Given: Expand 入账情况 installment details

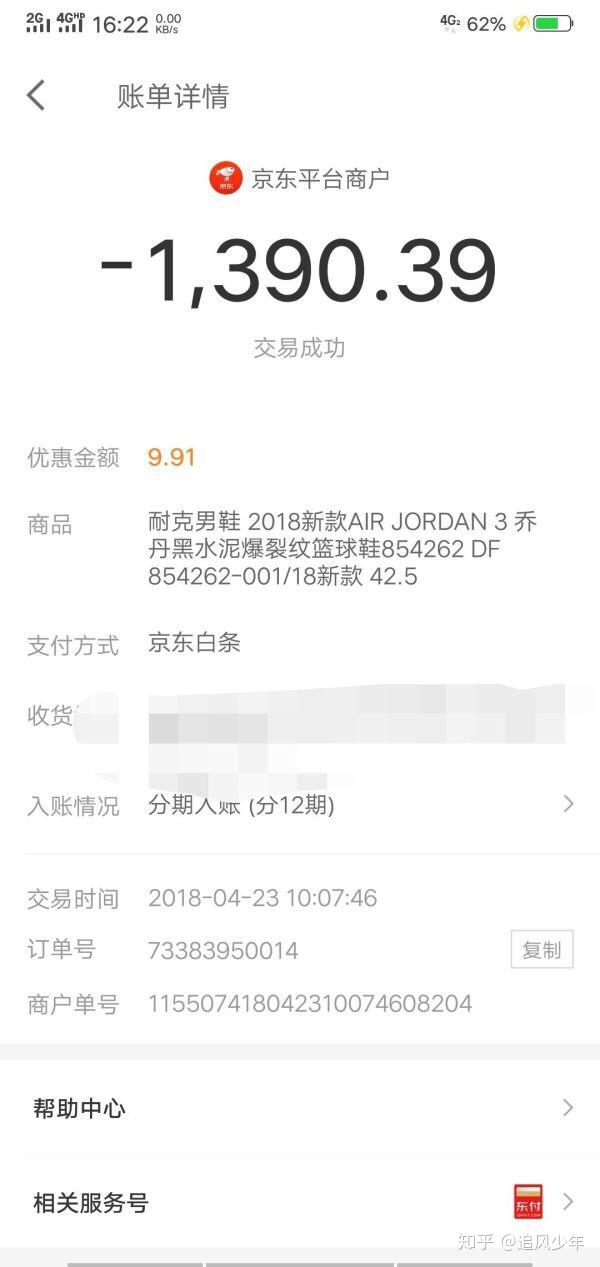Looking at the screenshot, I should [567, 804].
